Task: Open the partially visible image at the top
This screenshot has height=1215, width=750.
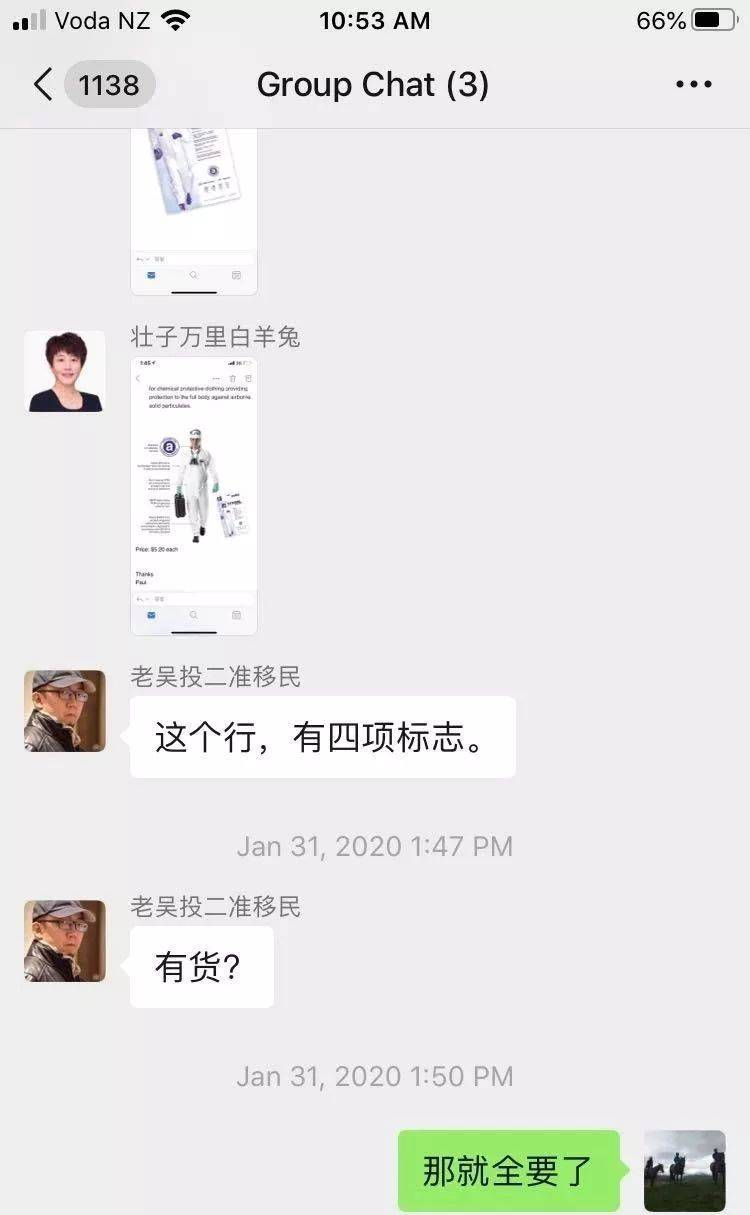Action: click(x=194, y=212)
